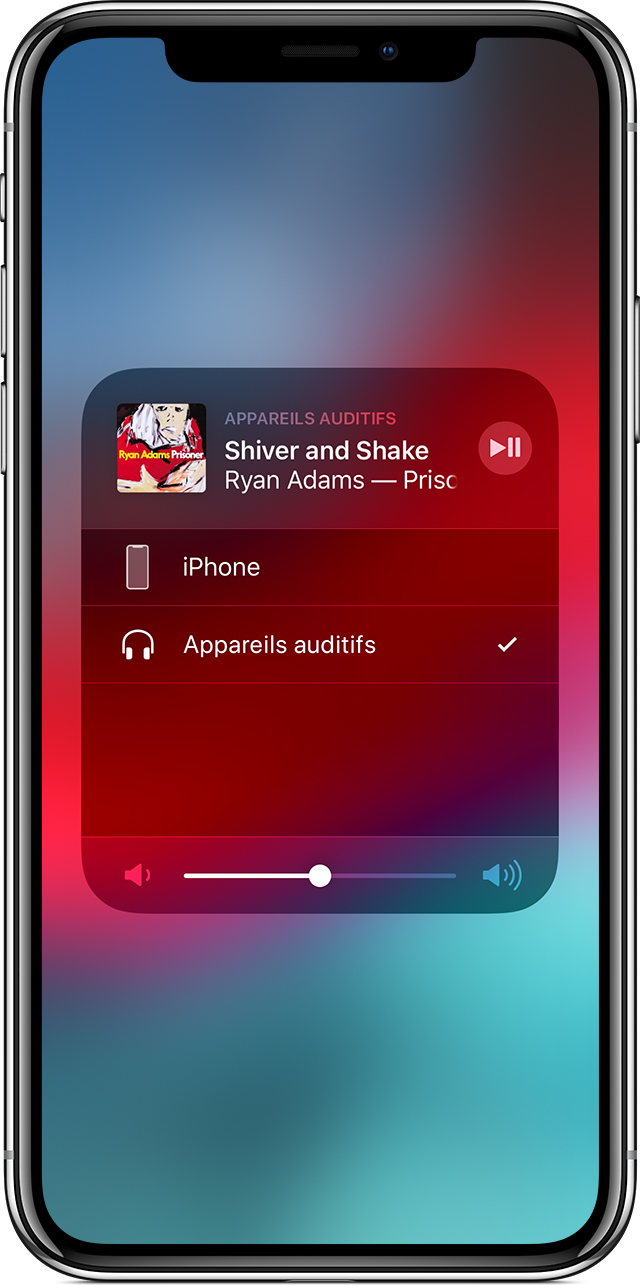This screenshot has width=640, height=1286.
Task: Select iPhone as the audio output
Action: click(320, 567)
